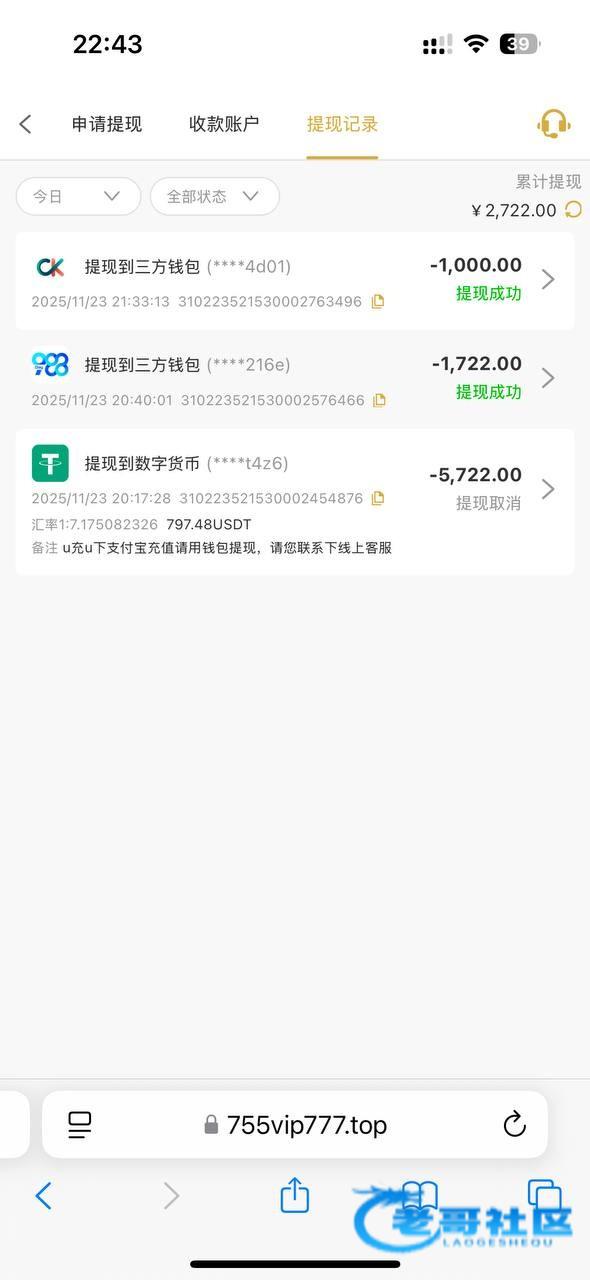Open the 今日 date filter dropdown
The width and height of the screenshot is (590, 1280).
78,196
